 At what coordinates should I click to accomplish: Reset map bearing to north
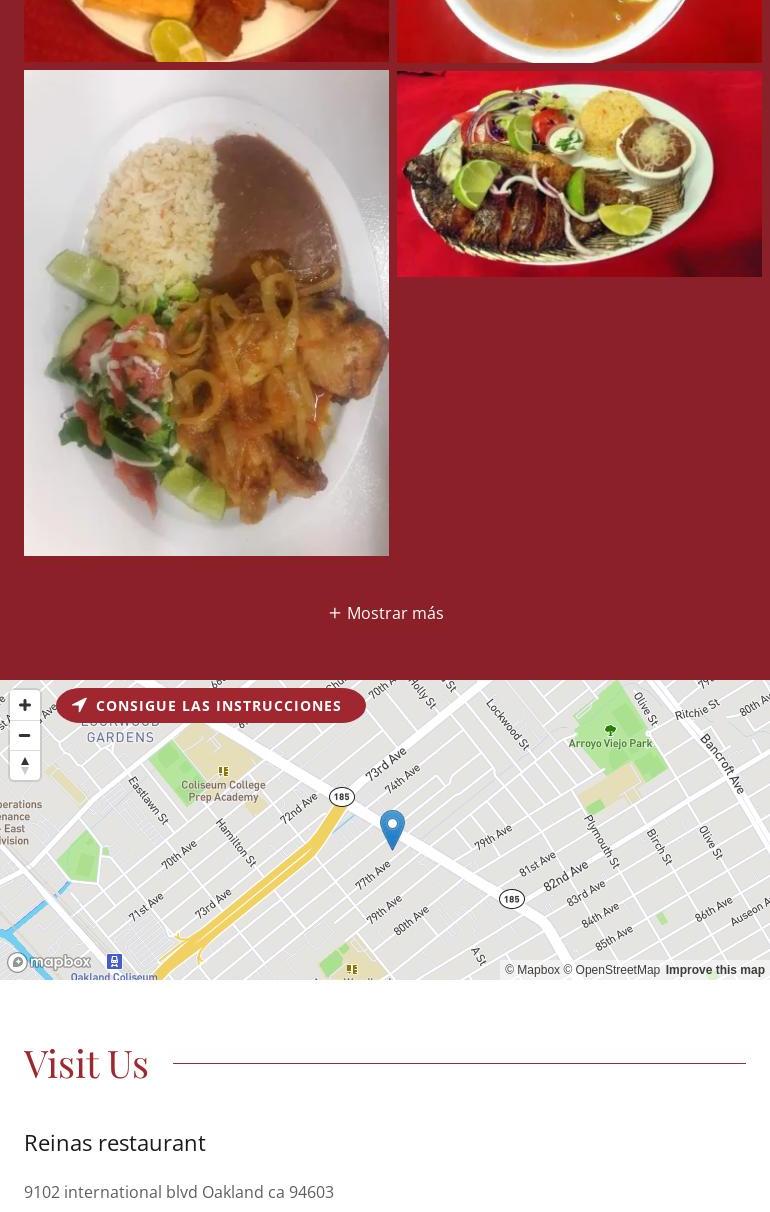(25, 765)
